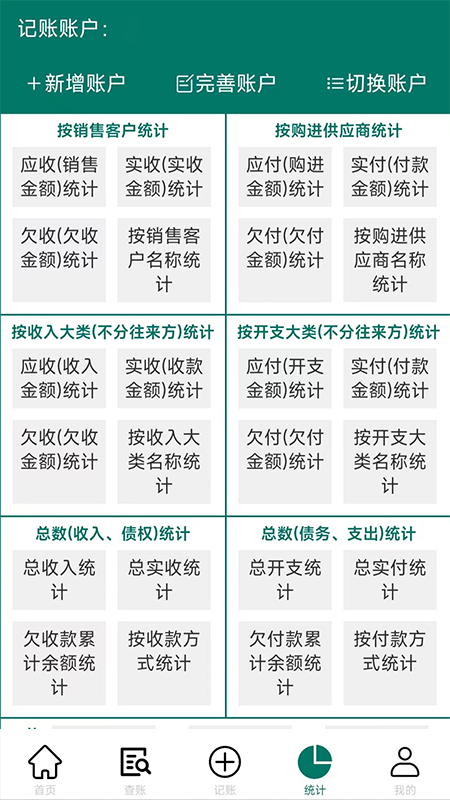Switch to the 查账 tab
This screenshot has height=800, width=450.
(x=135, y=769)
